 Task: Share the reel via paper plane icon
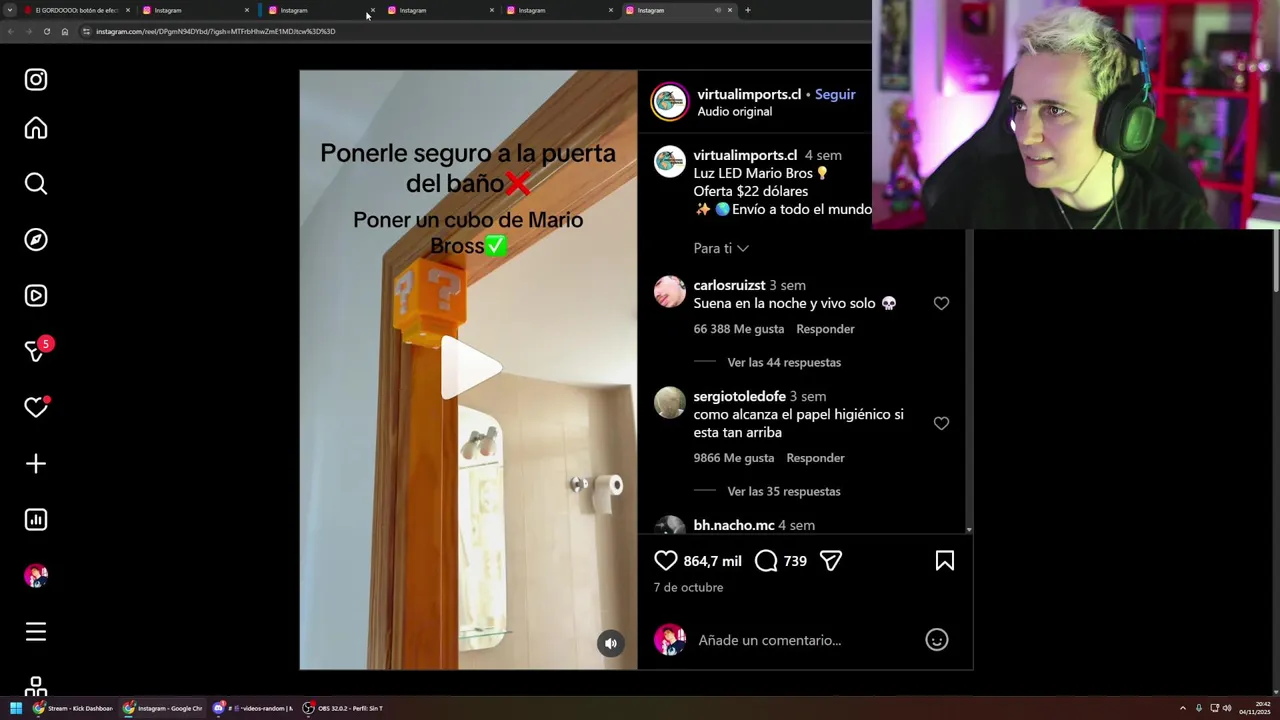pos(831,561)
